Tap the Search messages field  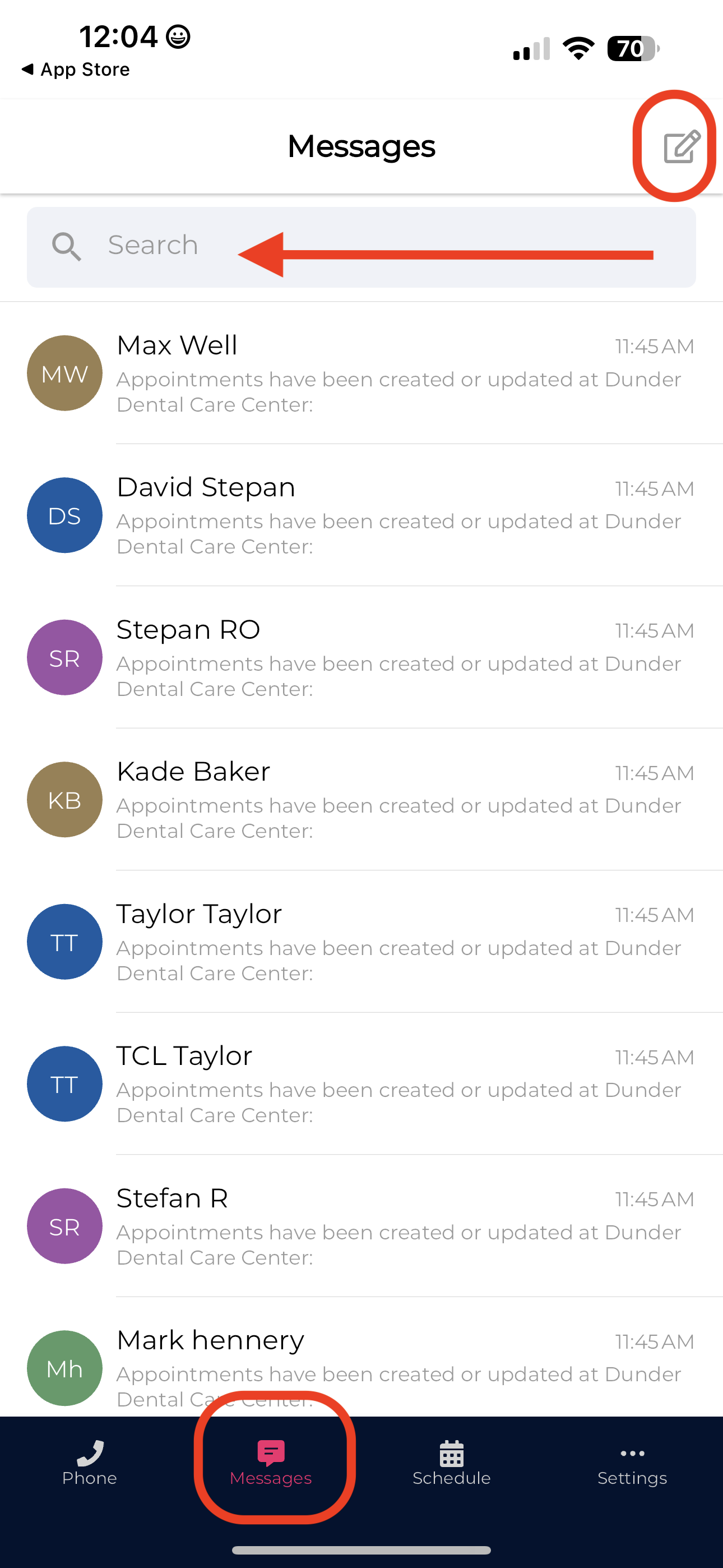[360, 247]
